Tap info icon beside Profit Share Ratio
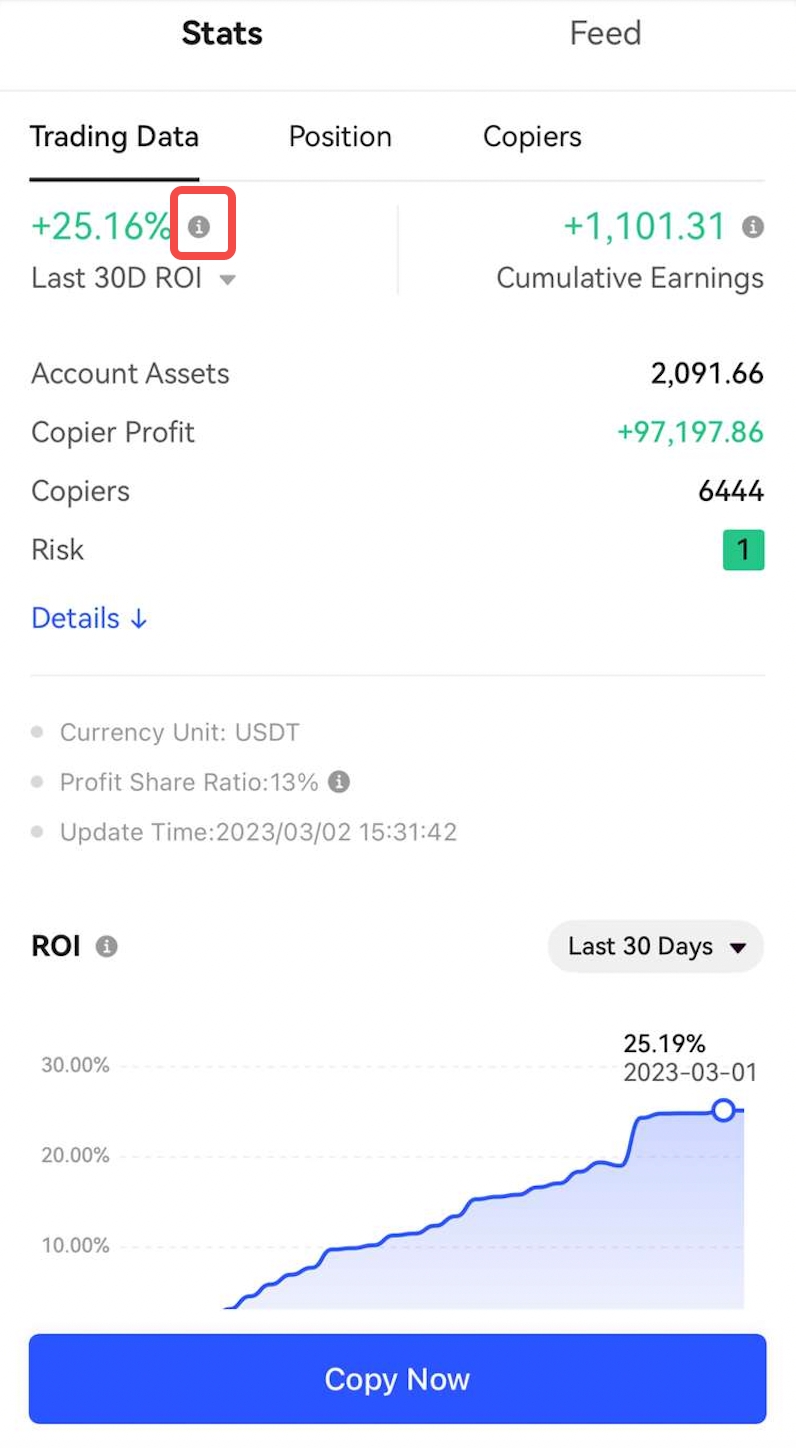 (x=340, y=782)
